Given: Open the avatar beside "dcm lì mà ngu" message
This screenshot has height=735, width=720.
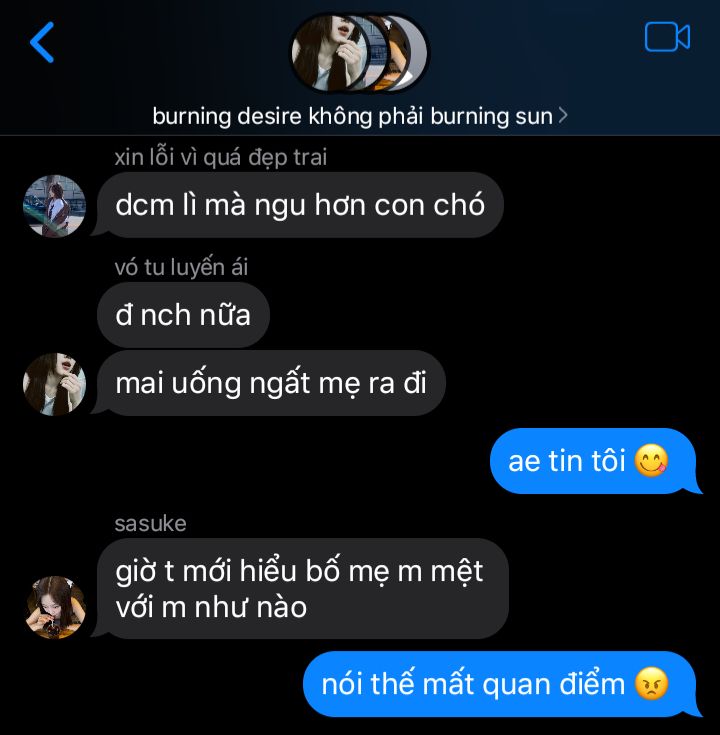Looking at the screenshot, I should click(54, 206).
